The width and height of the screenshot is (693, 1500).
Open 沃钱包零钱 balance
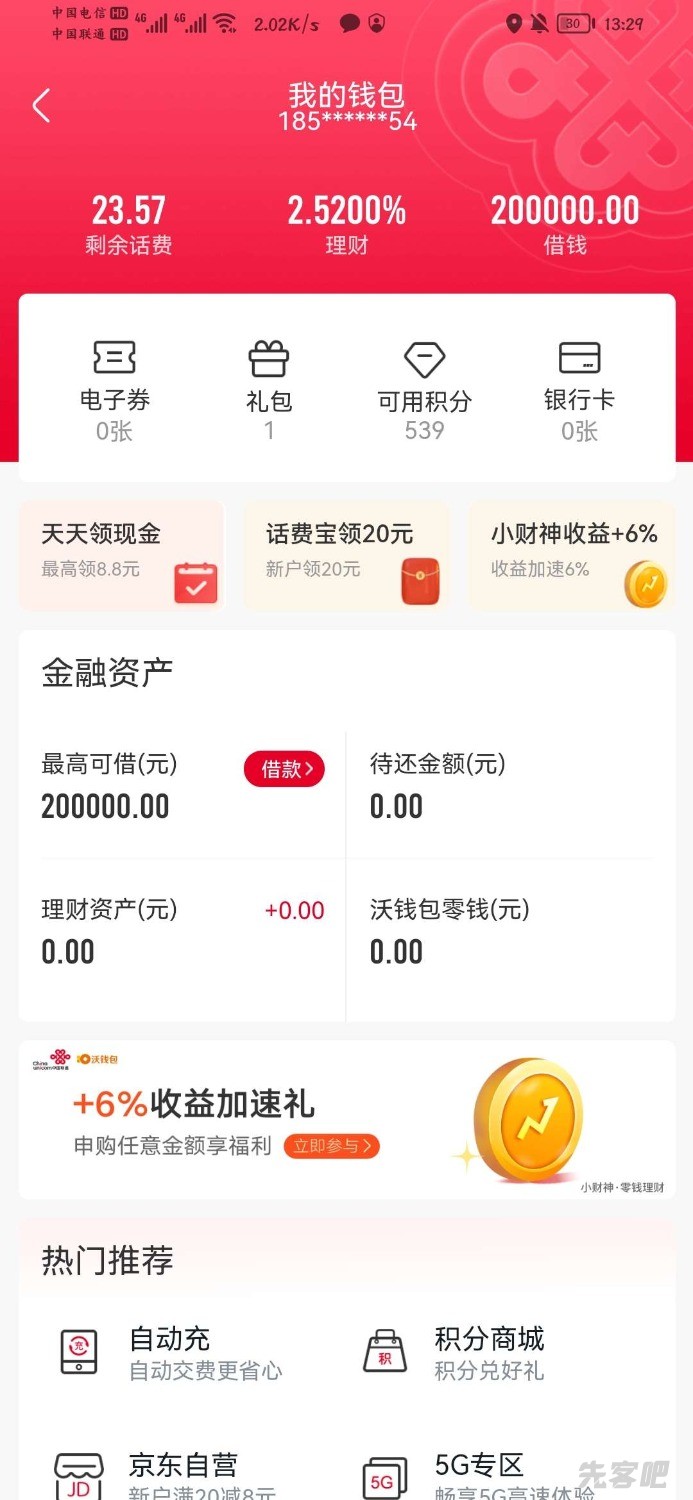(x=450, y=931)
